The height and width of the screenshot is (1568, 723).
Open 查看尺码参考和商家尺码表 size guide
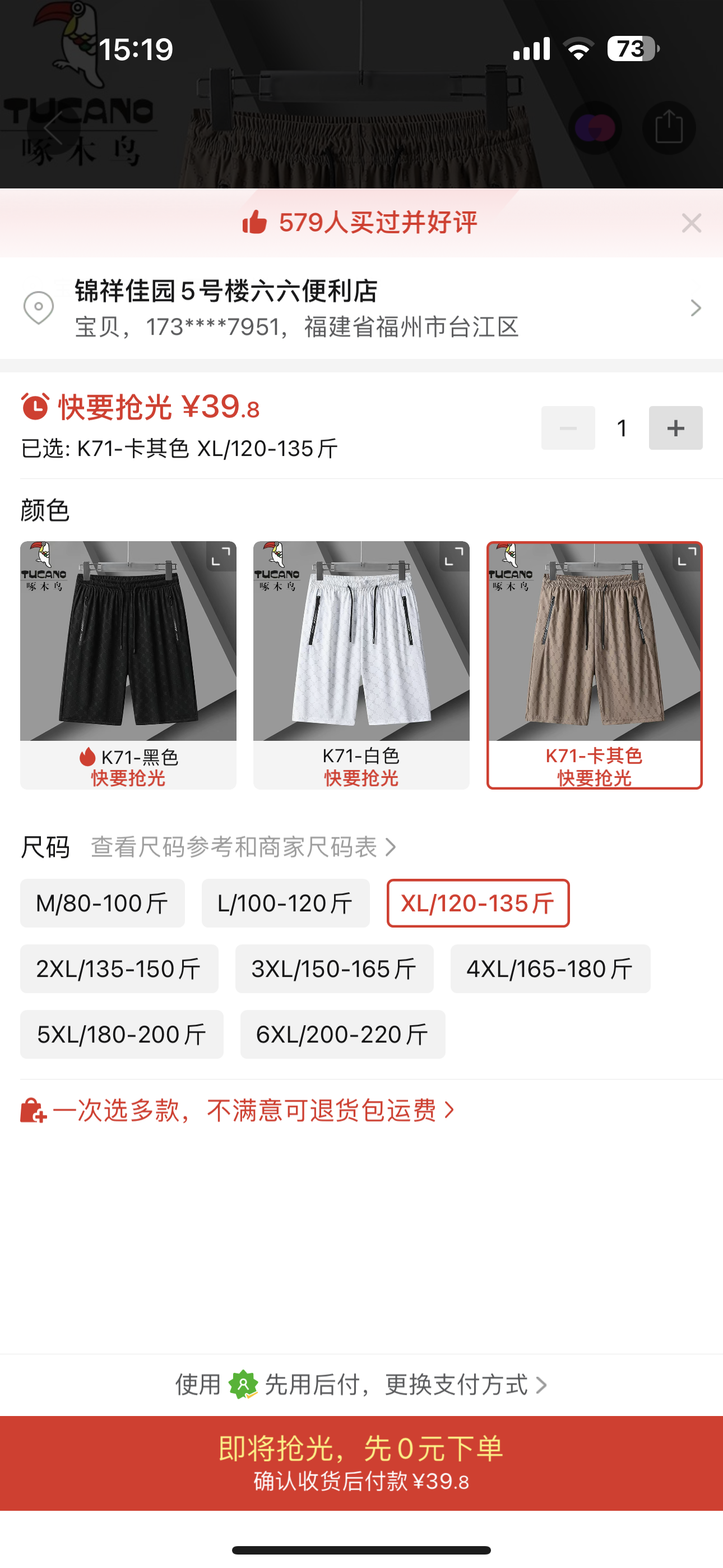click(243, 847)
